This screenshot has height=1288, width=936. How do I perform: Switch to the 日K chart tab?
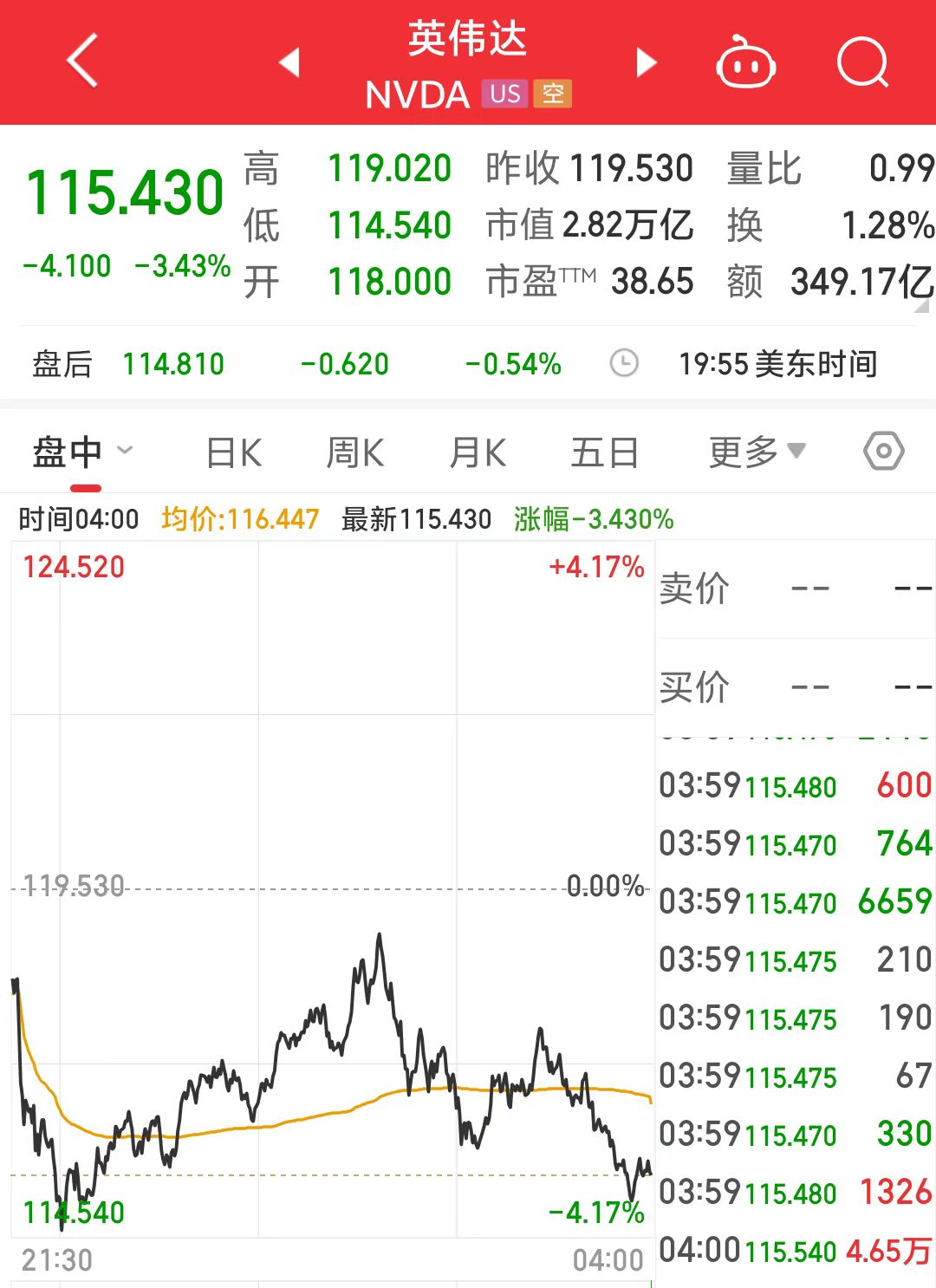point(234,452)
